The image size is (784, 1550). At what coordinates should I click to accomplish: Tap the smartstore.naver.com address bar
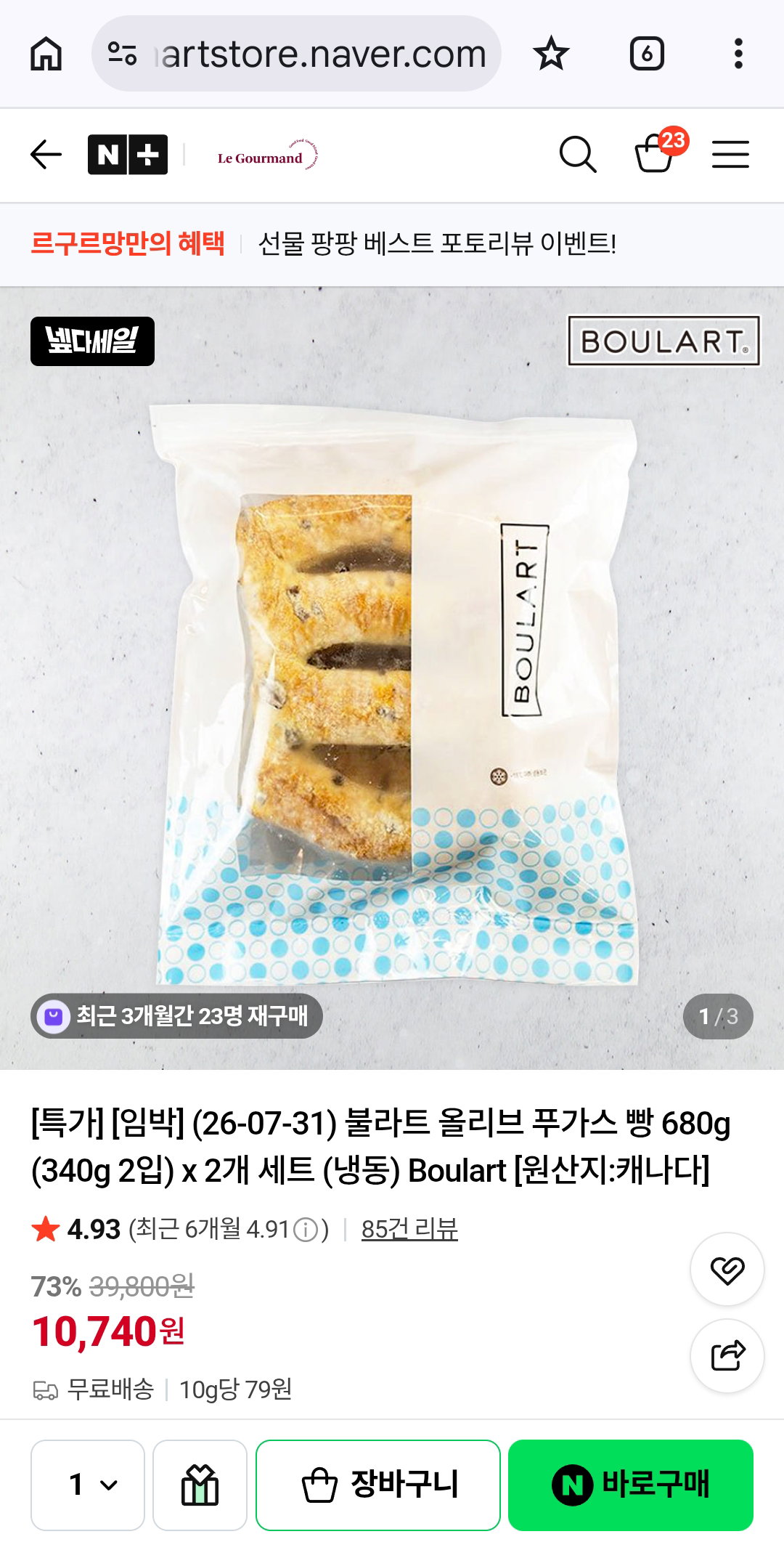point(296,54)
